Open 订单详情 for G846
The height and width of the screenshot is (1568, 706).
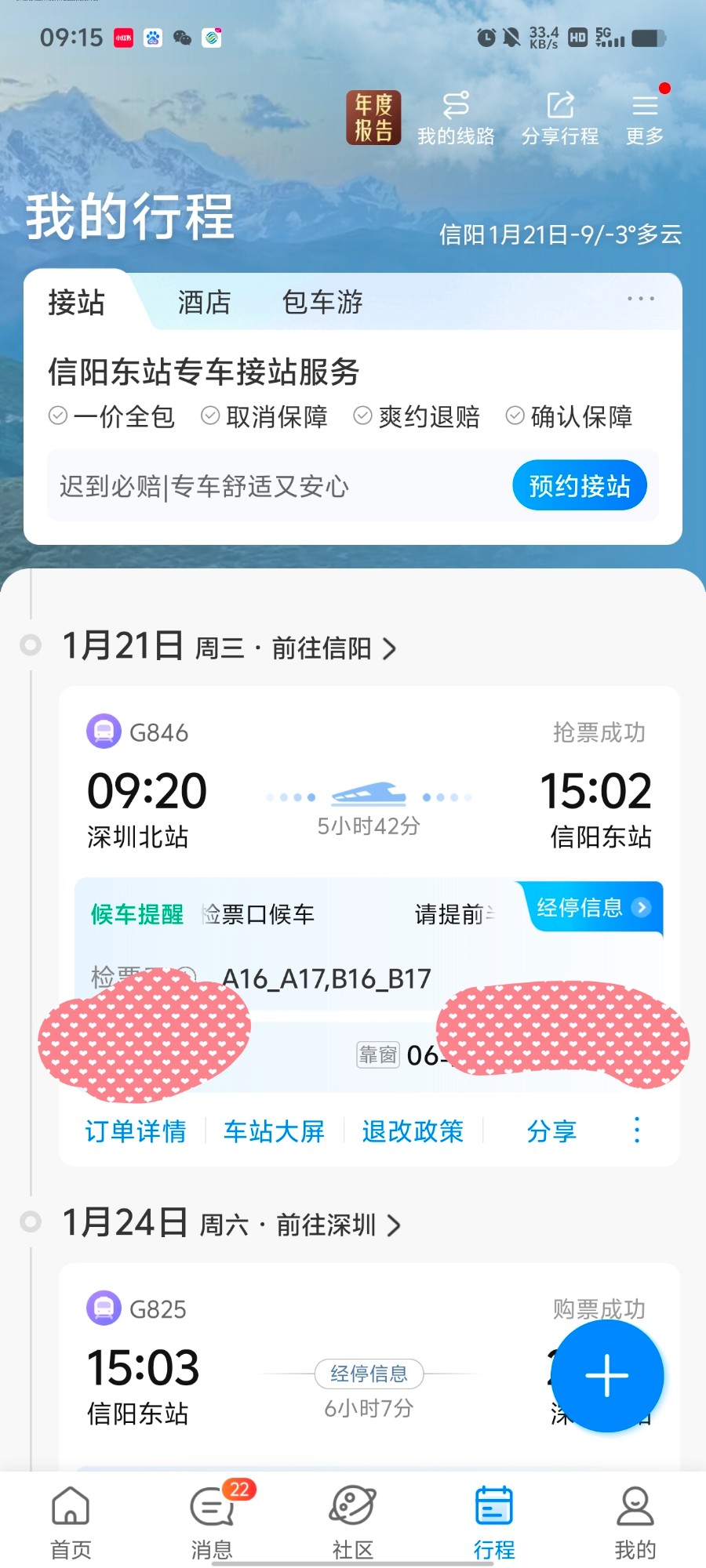[136, 1131]
